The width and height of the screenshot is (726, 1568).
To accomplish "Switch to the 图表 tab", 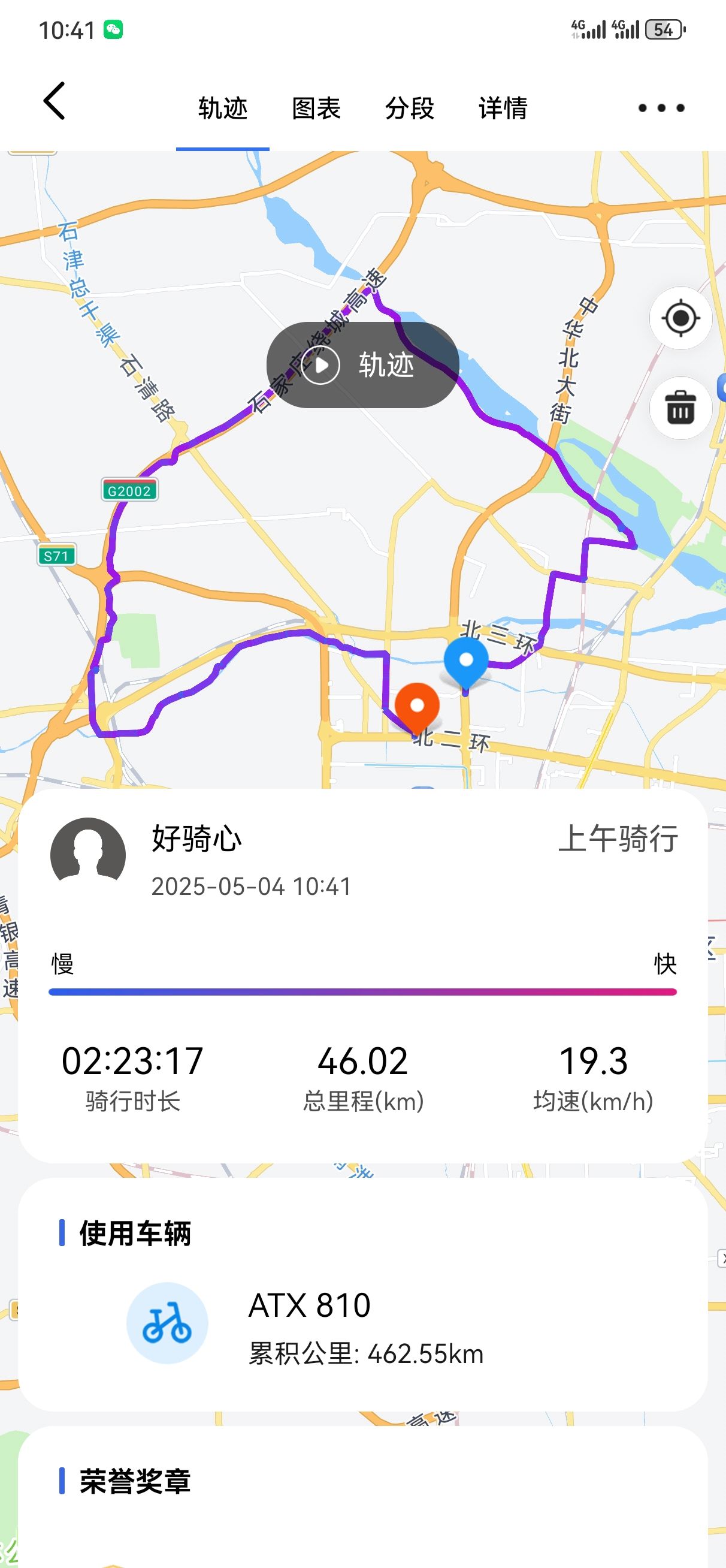I will point(316,108).
